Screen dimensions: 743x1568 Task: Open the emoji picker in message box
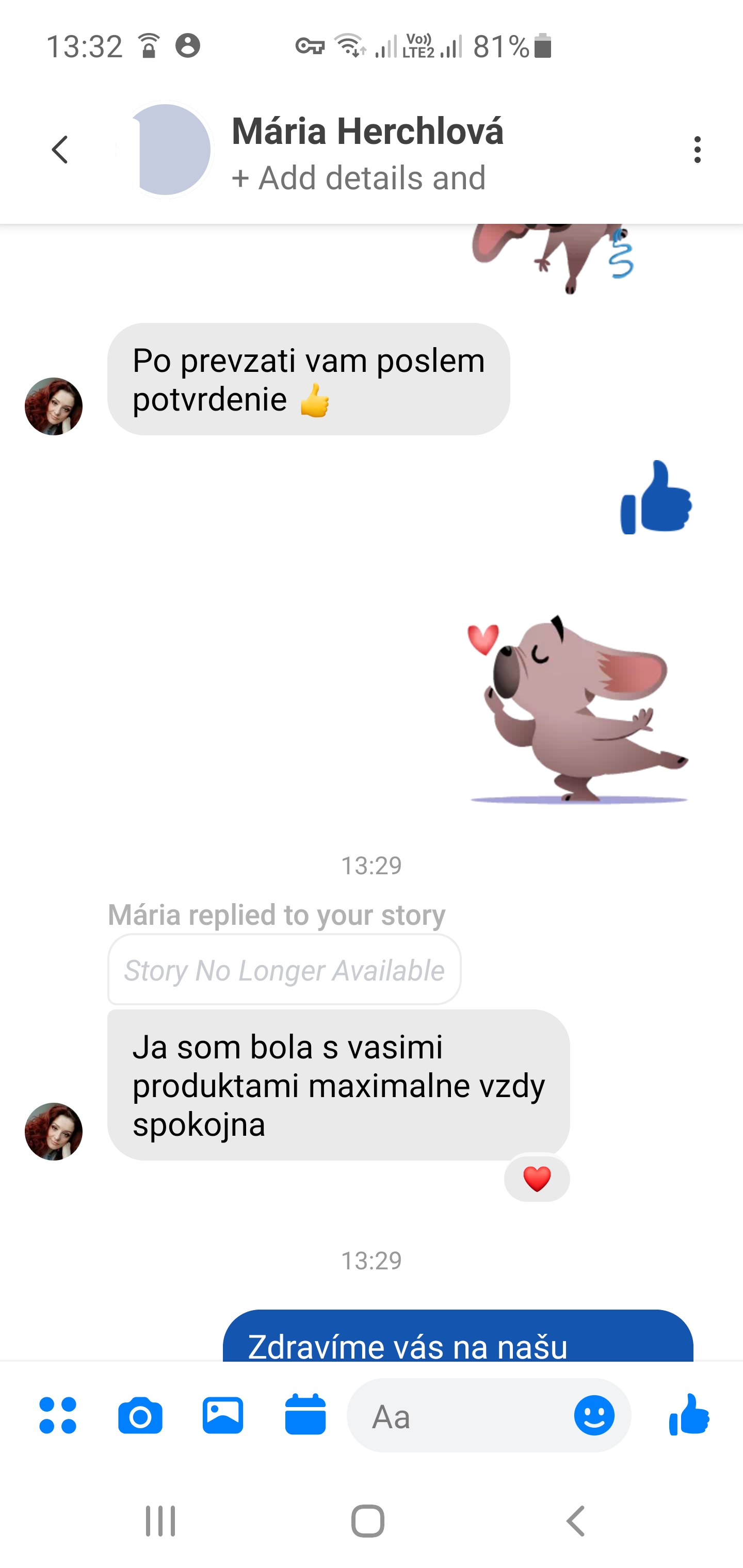pos(594,1415)
